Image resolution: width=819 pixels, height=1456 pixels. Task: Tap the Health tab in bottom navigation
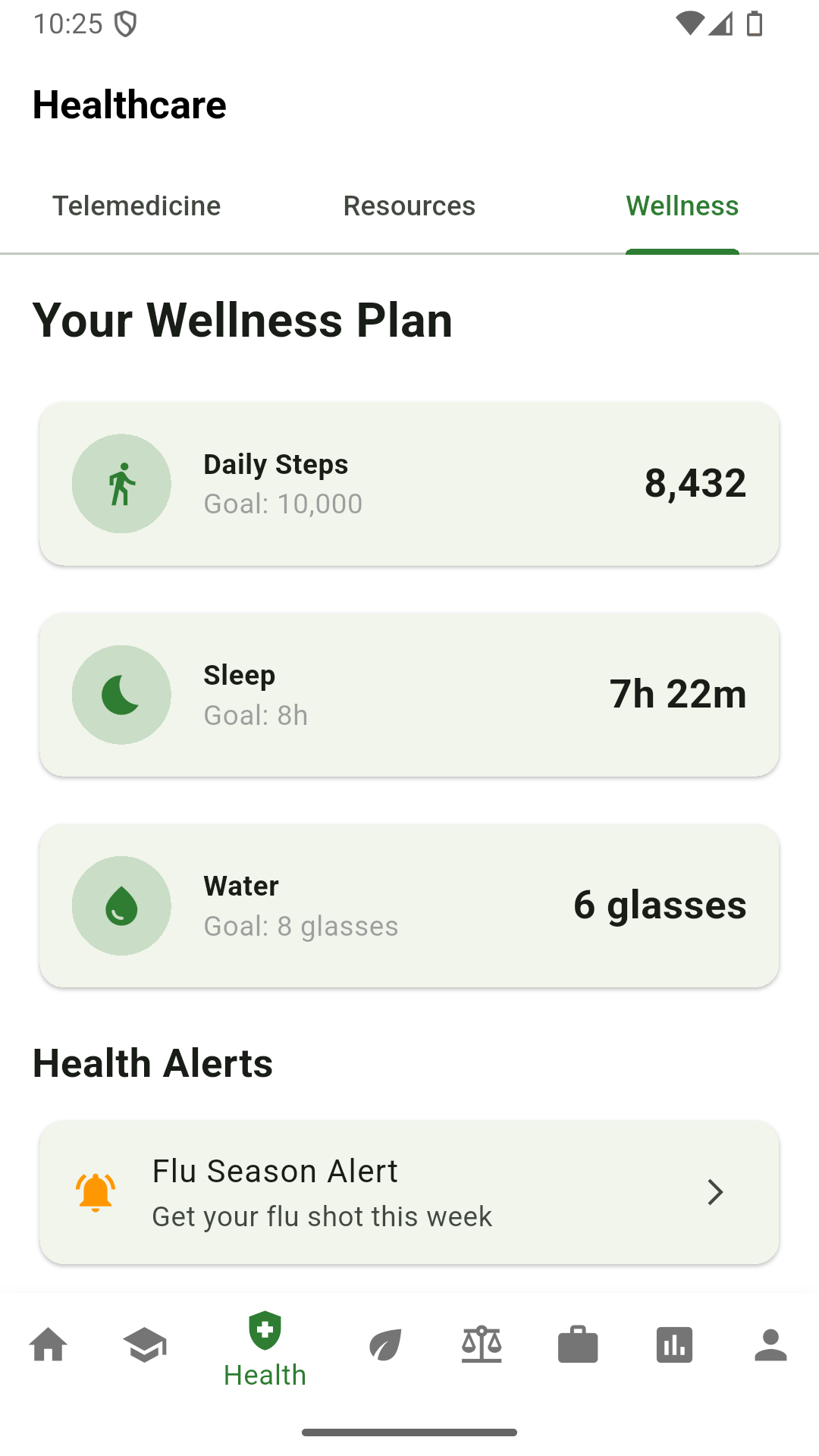click(x=265, y=1350)
